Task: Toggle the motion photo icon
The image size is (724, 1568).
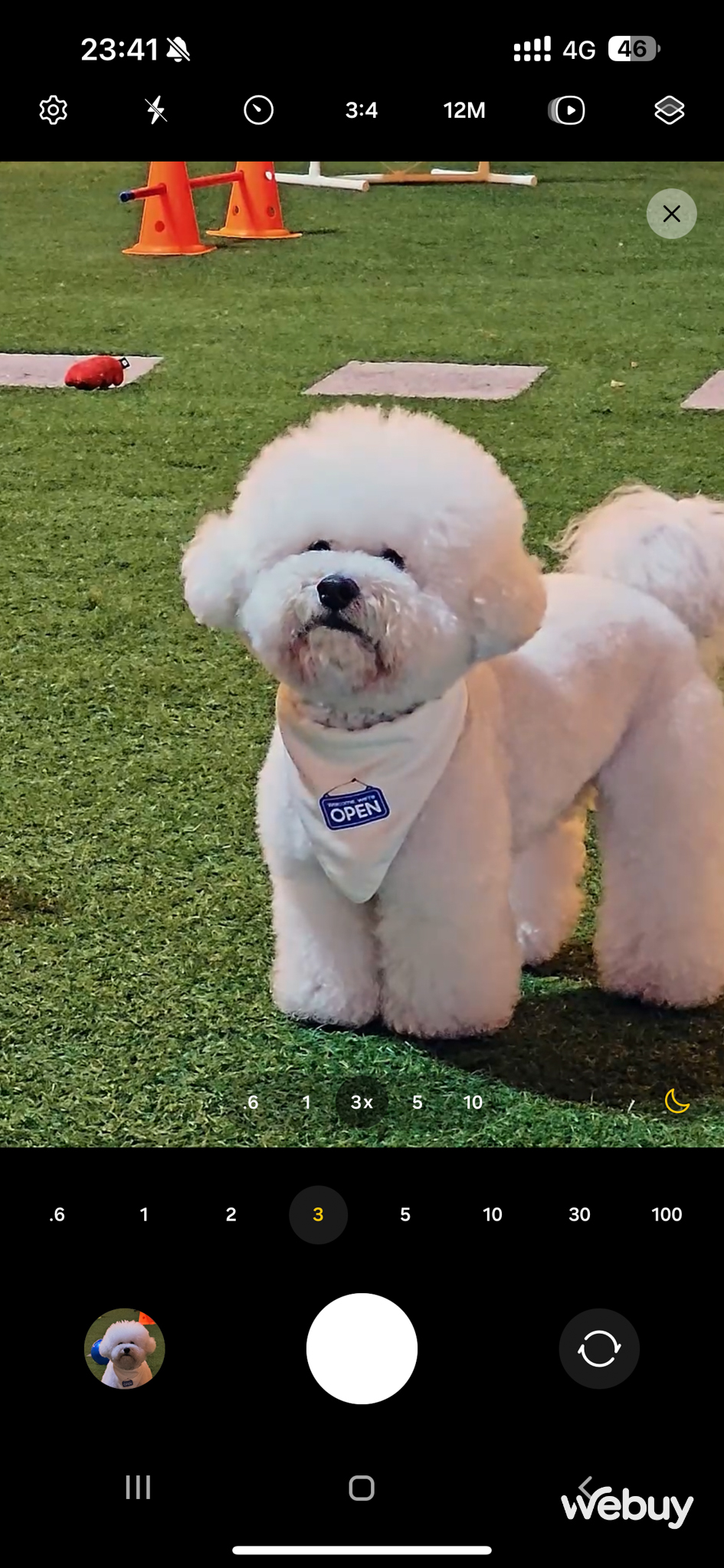Action: (x=567, y=110)
